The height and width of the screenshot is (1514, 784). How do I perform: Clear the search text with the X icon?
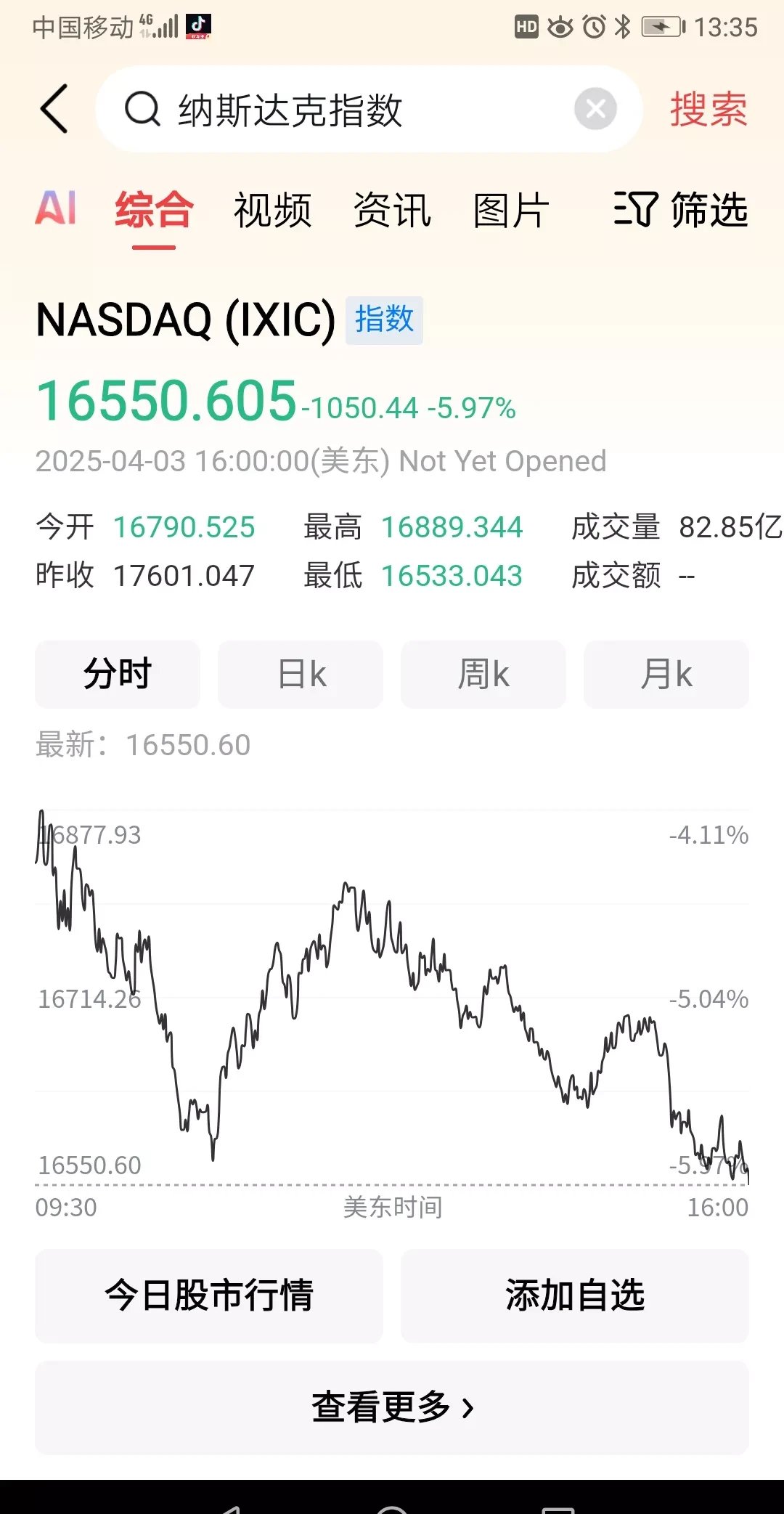click(595, 109)
